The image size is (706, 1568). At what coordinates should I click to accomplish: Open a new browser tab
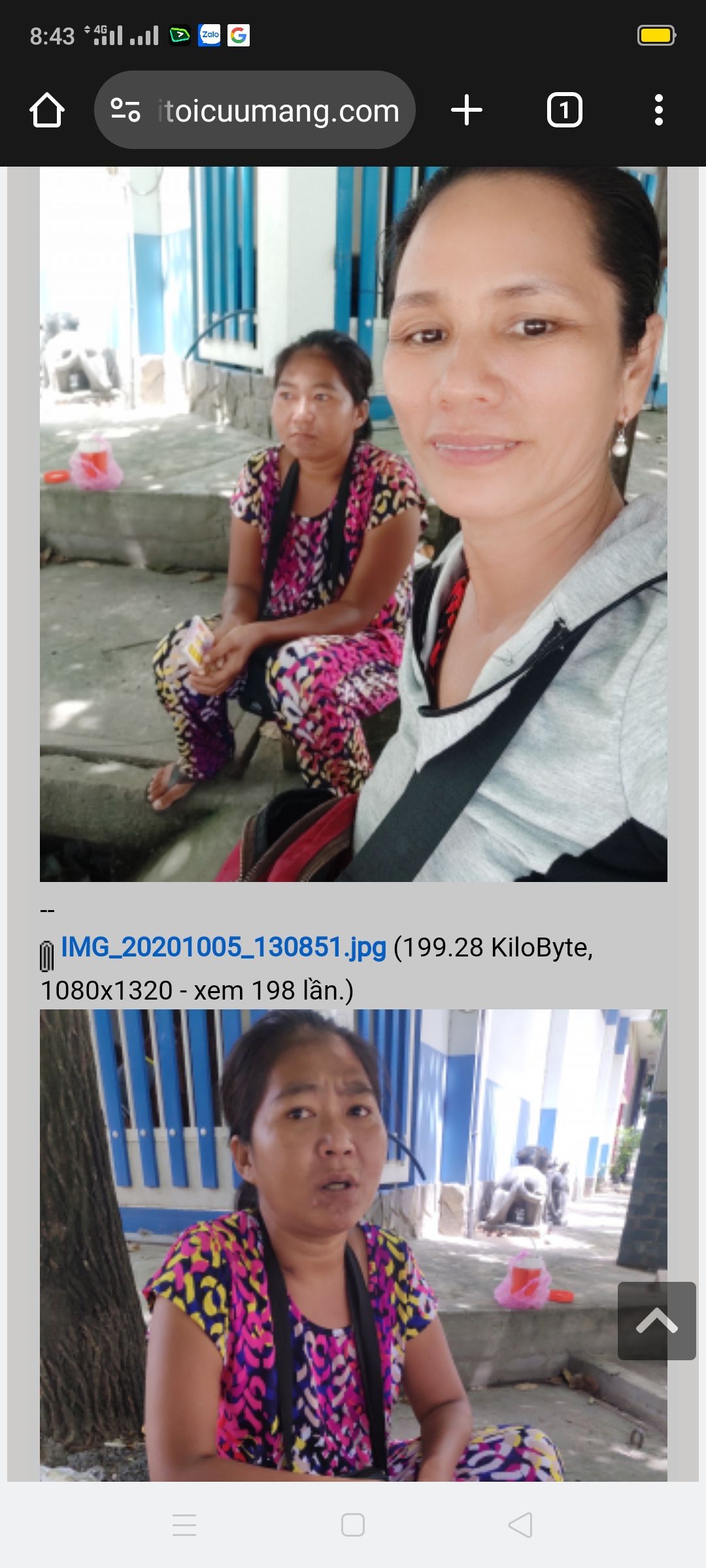(x=467, y=110)
